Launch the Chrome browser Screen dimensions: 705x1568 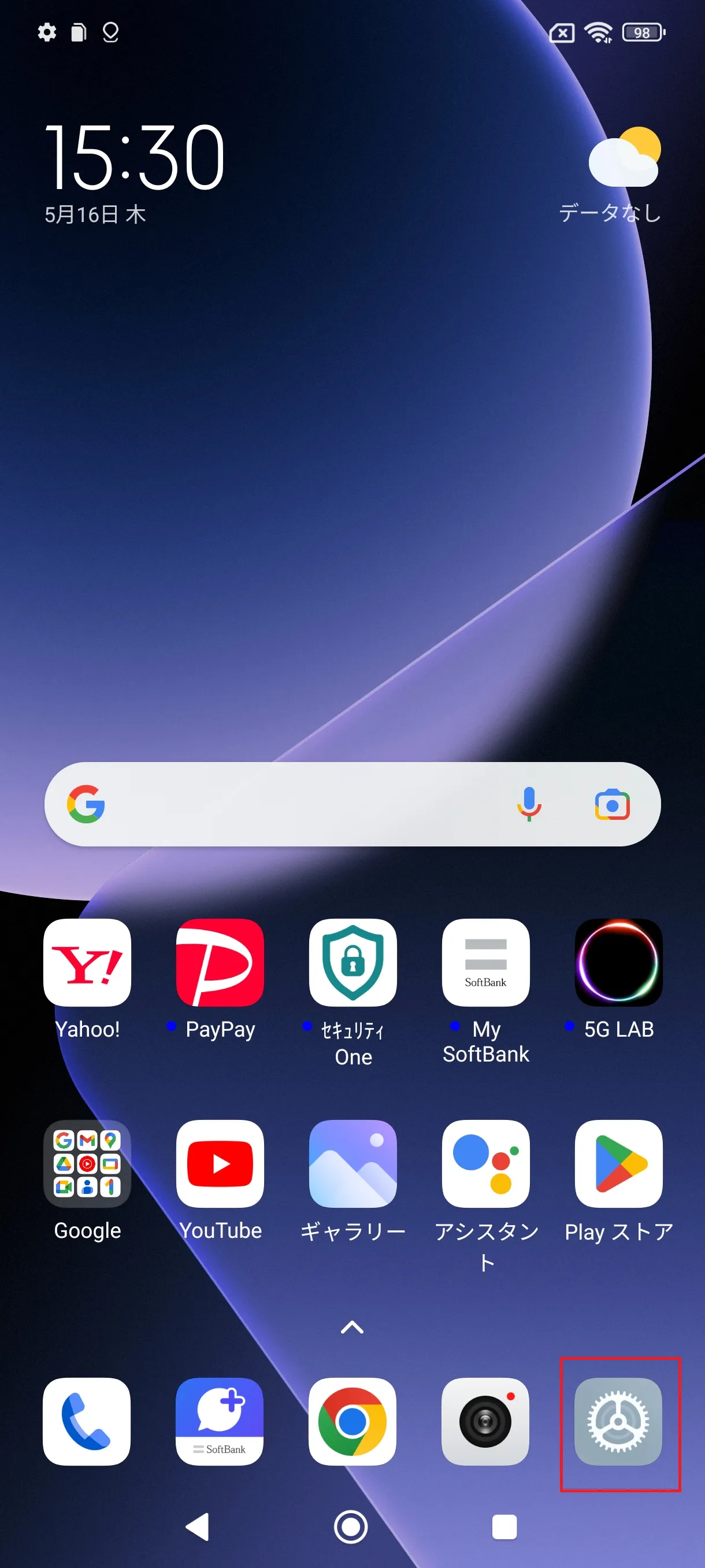352,1421
